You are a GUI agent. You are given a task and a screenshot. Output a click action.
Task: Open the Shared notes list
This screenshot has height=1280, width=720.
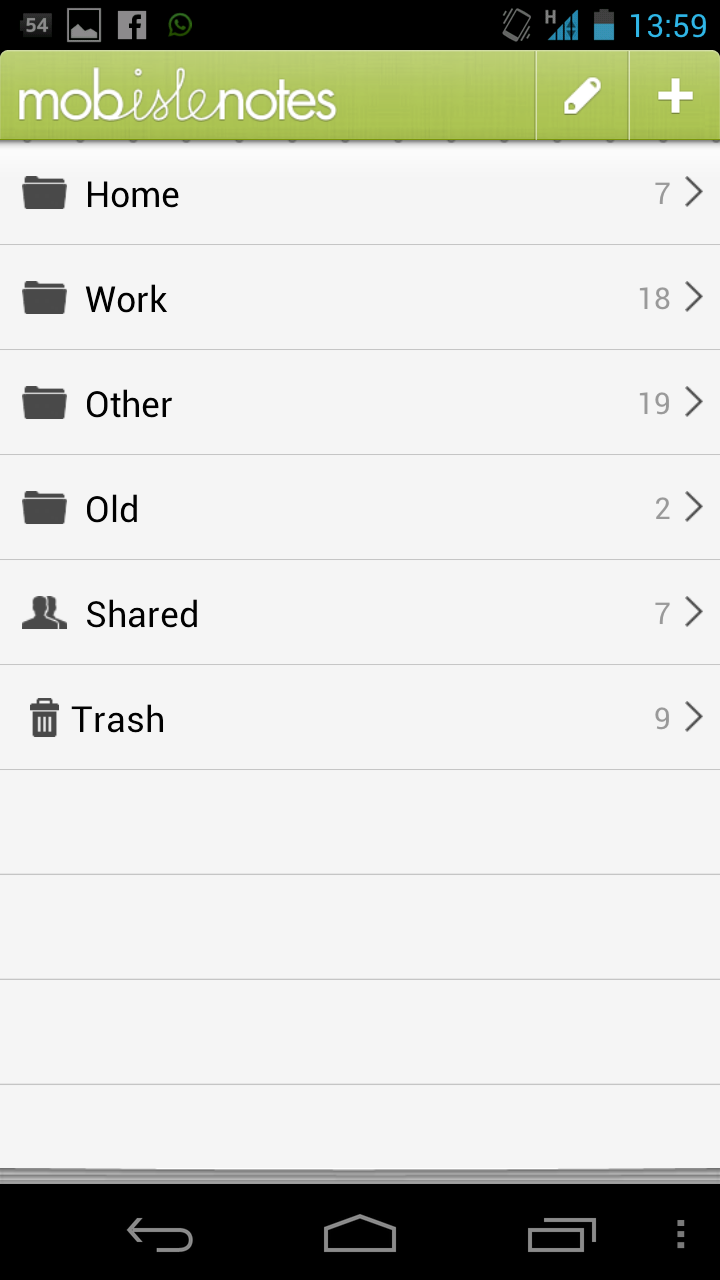pyautogui.click(x=360, y=613)
